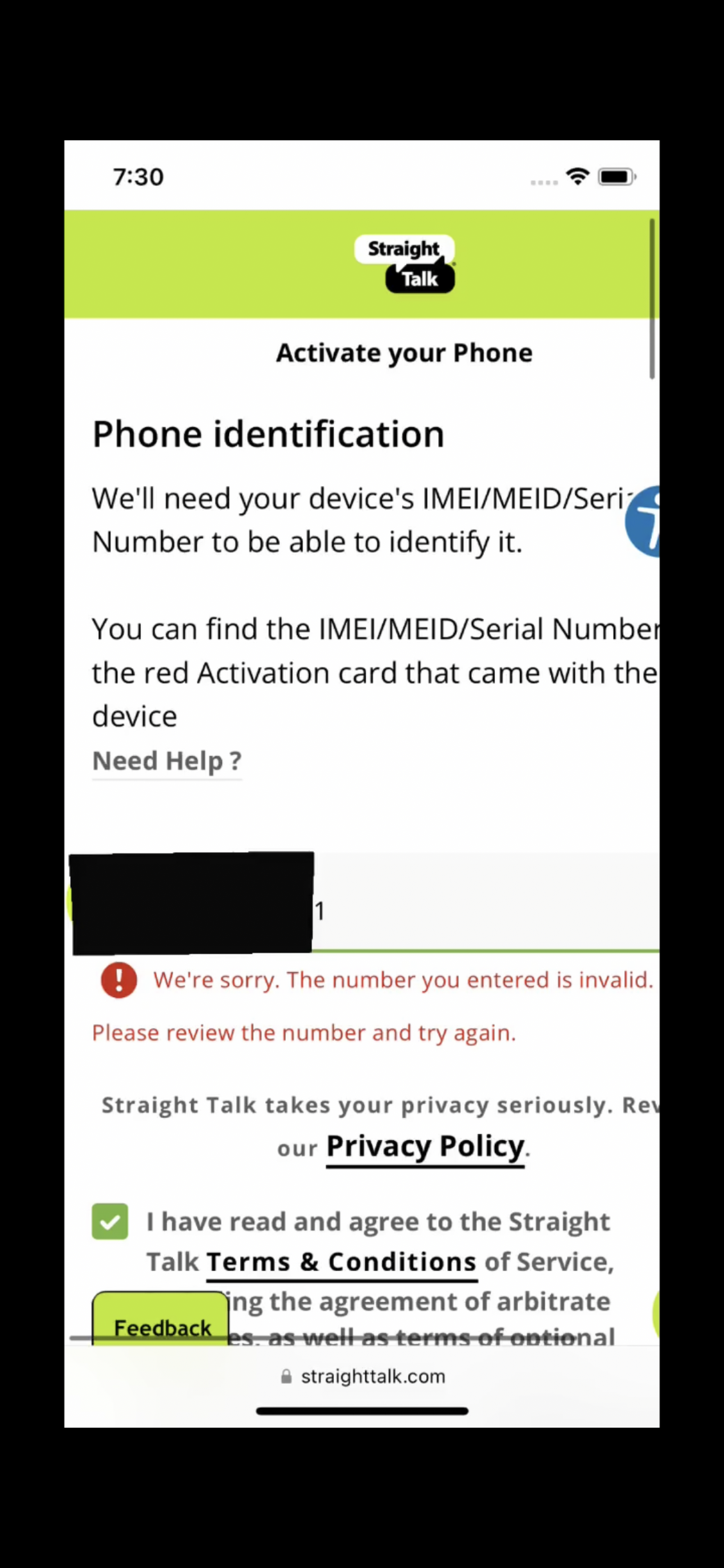Viewport: 724px width, 1568px height.
Task: Open the Feedback button
Action: pos(161,1320)
